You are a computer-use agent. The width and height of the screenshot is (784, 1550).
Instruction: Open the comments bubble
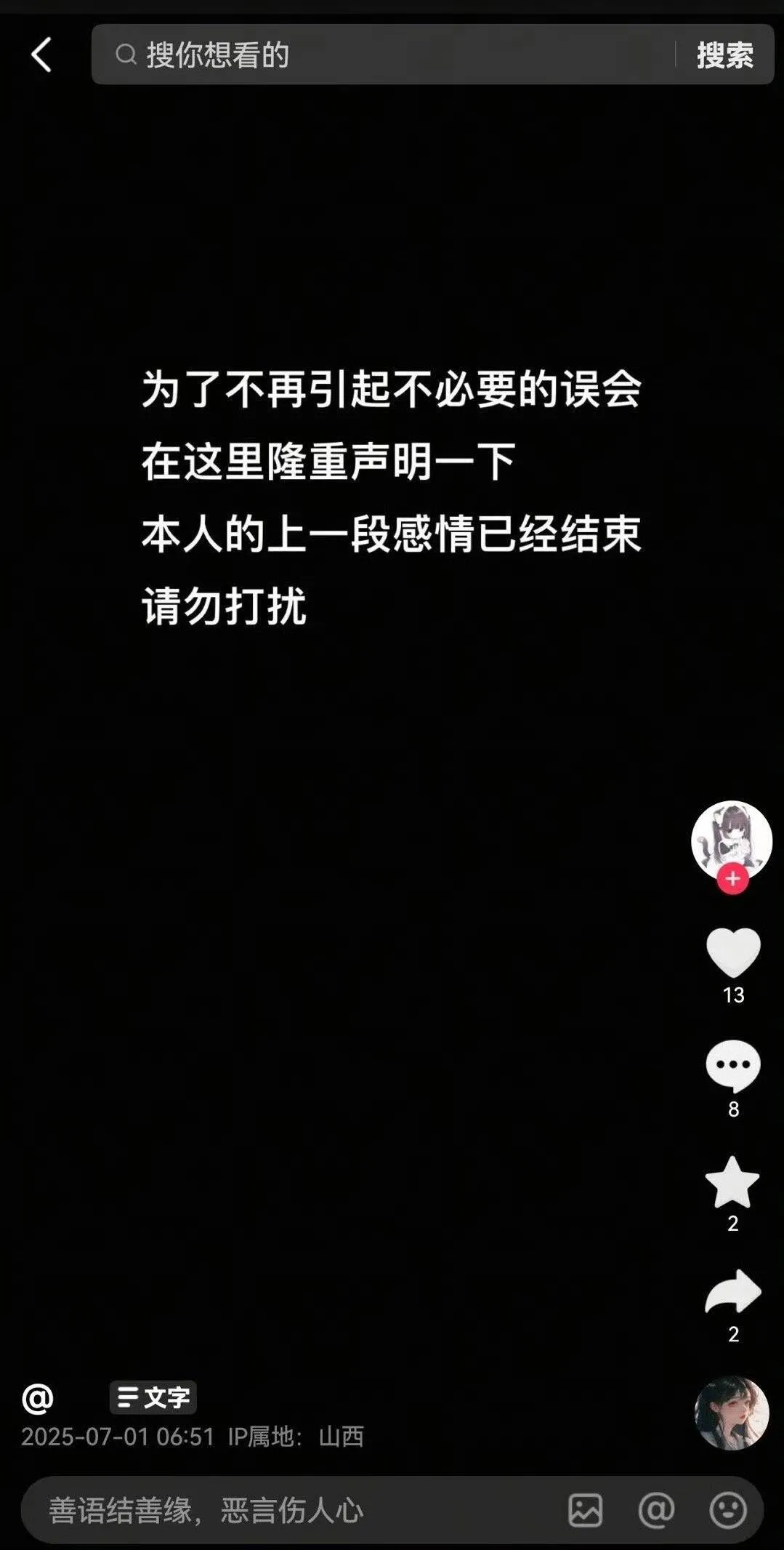point(733,1066)
